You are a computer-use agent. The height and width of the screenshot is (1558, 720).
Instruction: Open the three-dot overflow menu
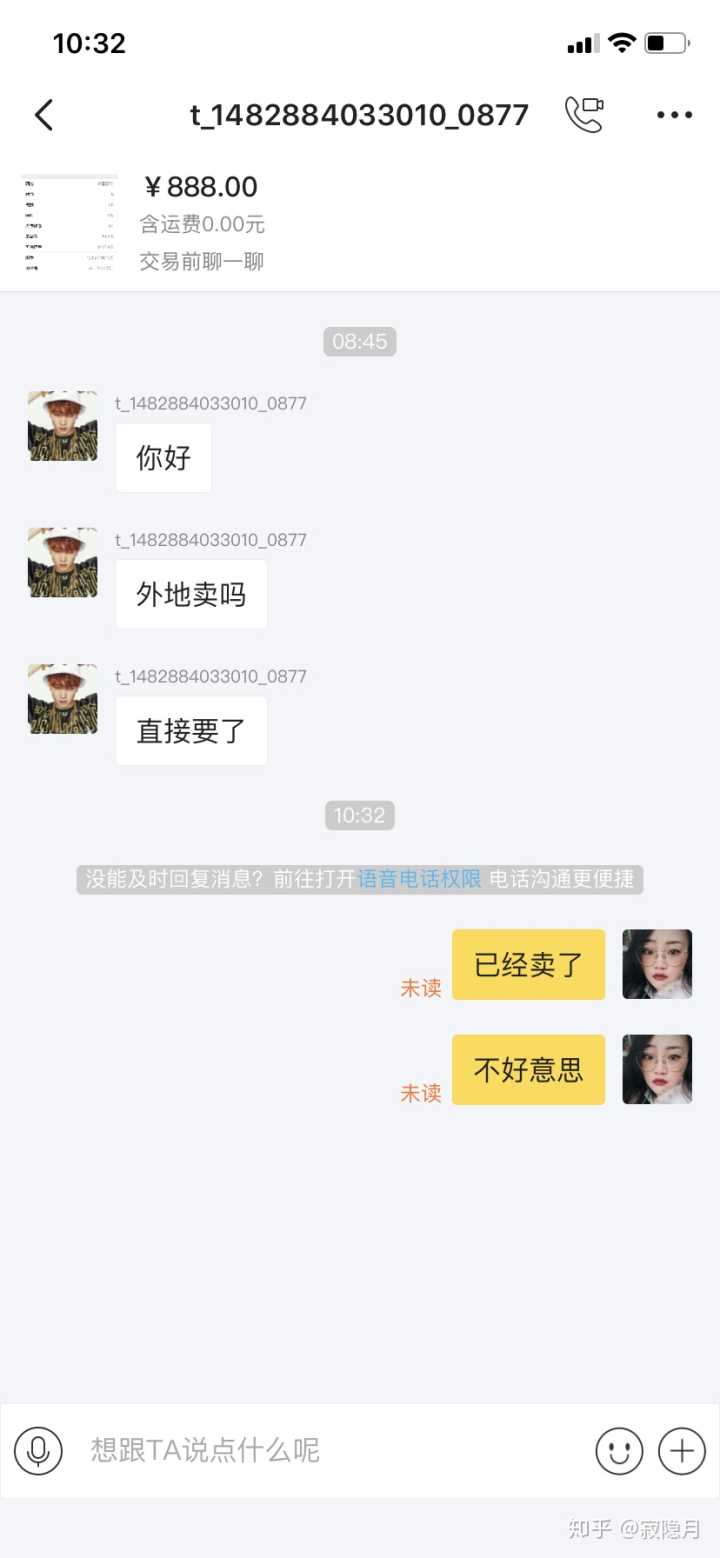(x=674, y=116)
